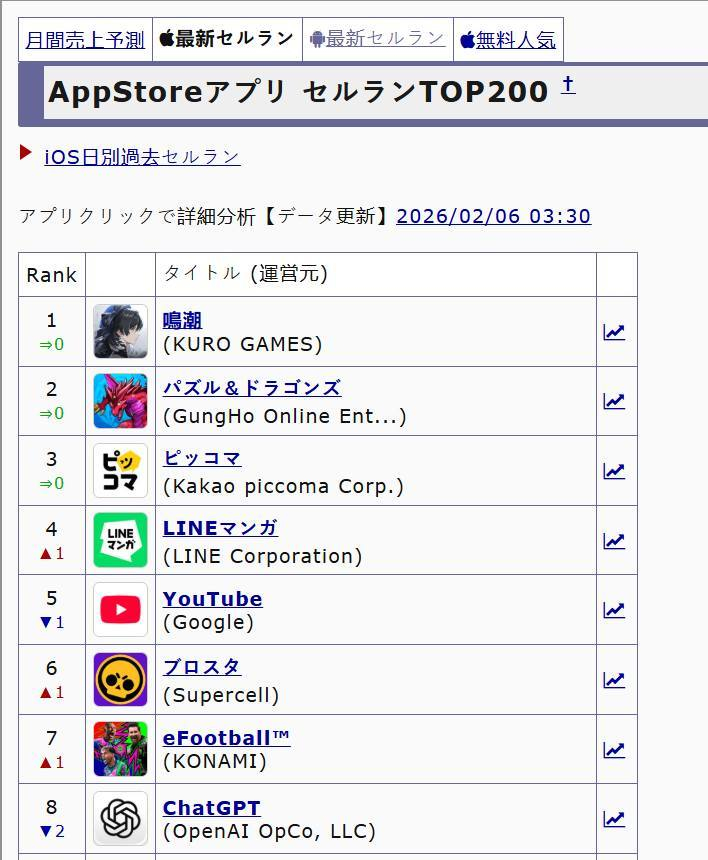708x860 pixels.
Task: Switch to the 月間売上予測 tab
Action: tap(85, 40)
